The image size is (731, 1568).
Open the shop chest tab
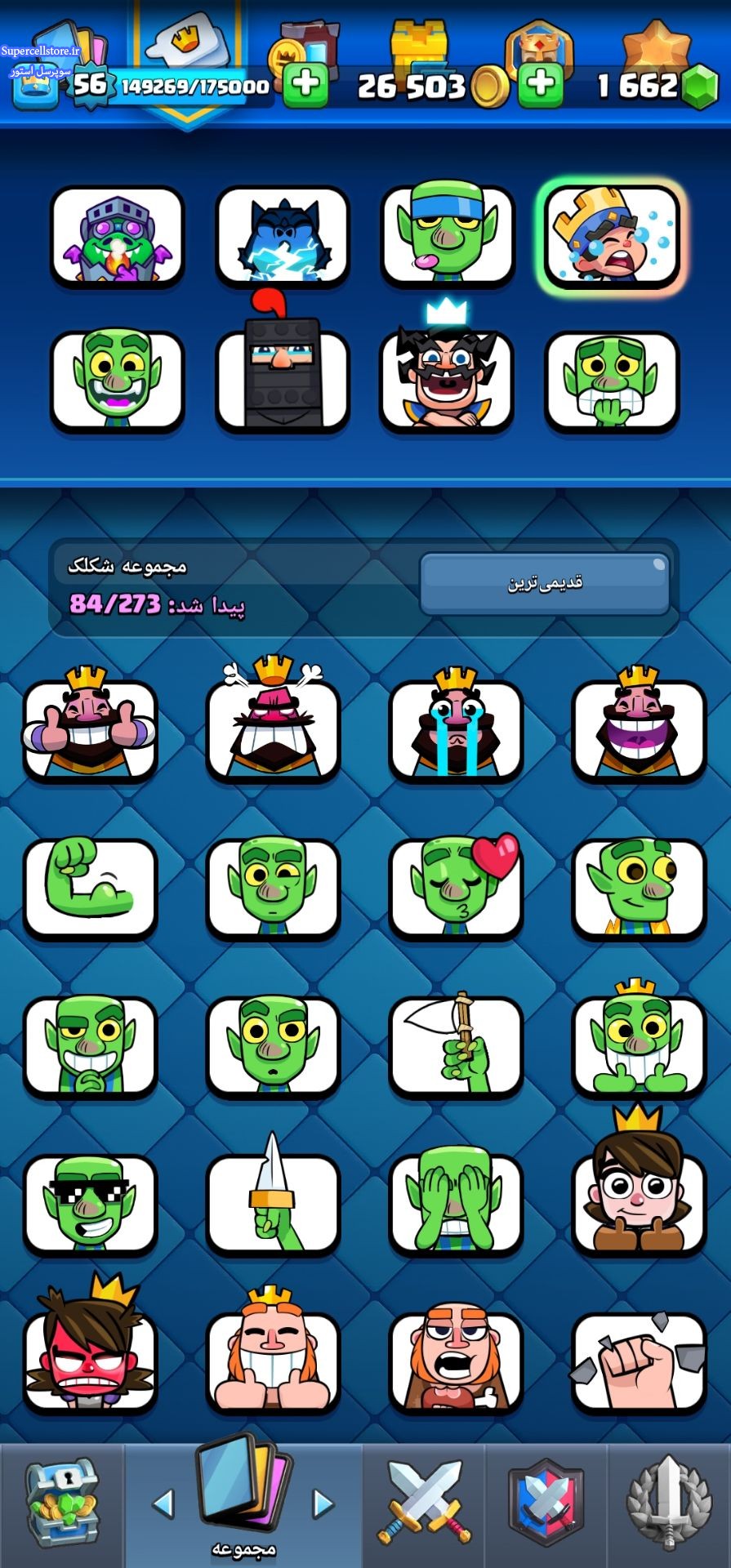(x=62, y=1504)
